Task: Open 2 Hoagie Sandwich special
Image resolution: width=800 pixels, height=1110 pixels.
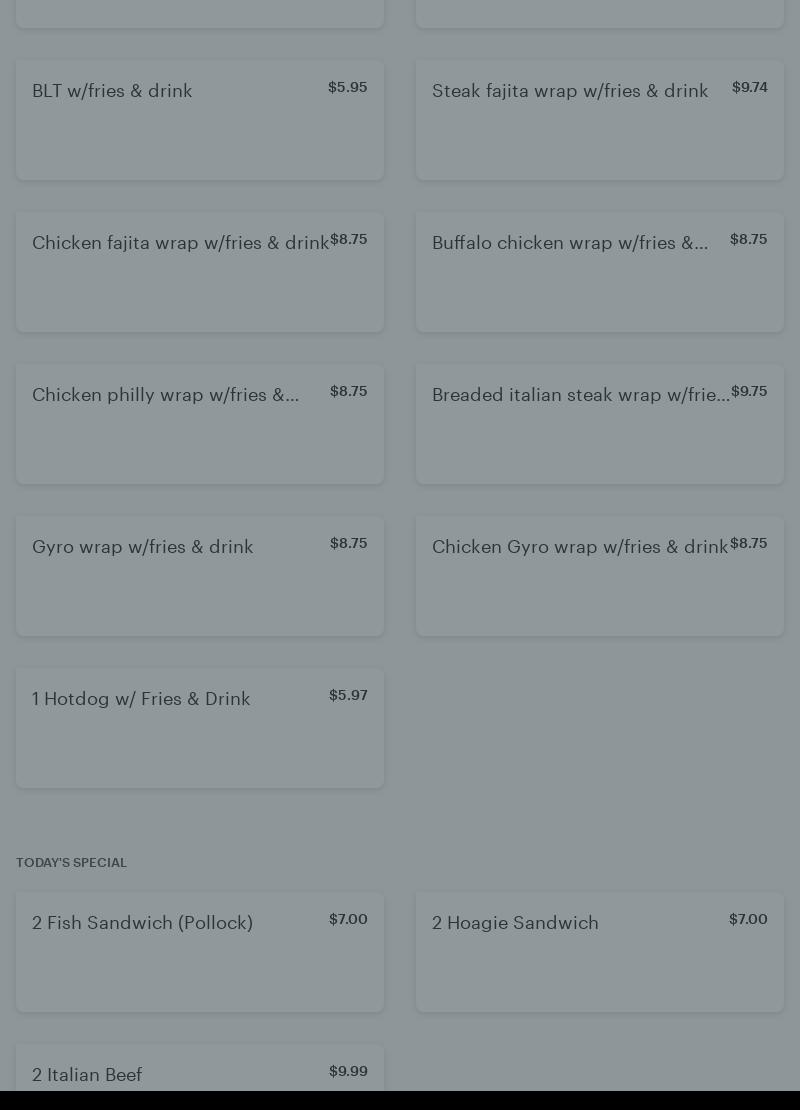Action: pos(600,952)
